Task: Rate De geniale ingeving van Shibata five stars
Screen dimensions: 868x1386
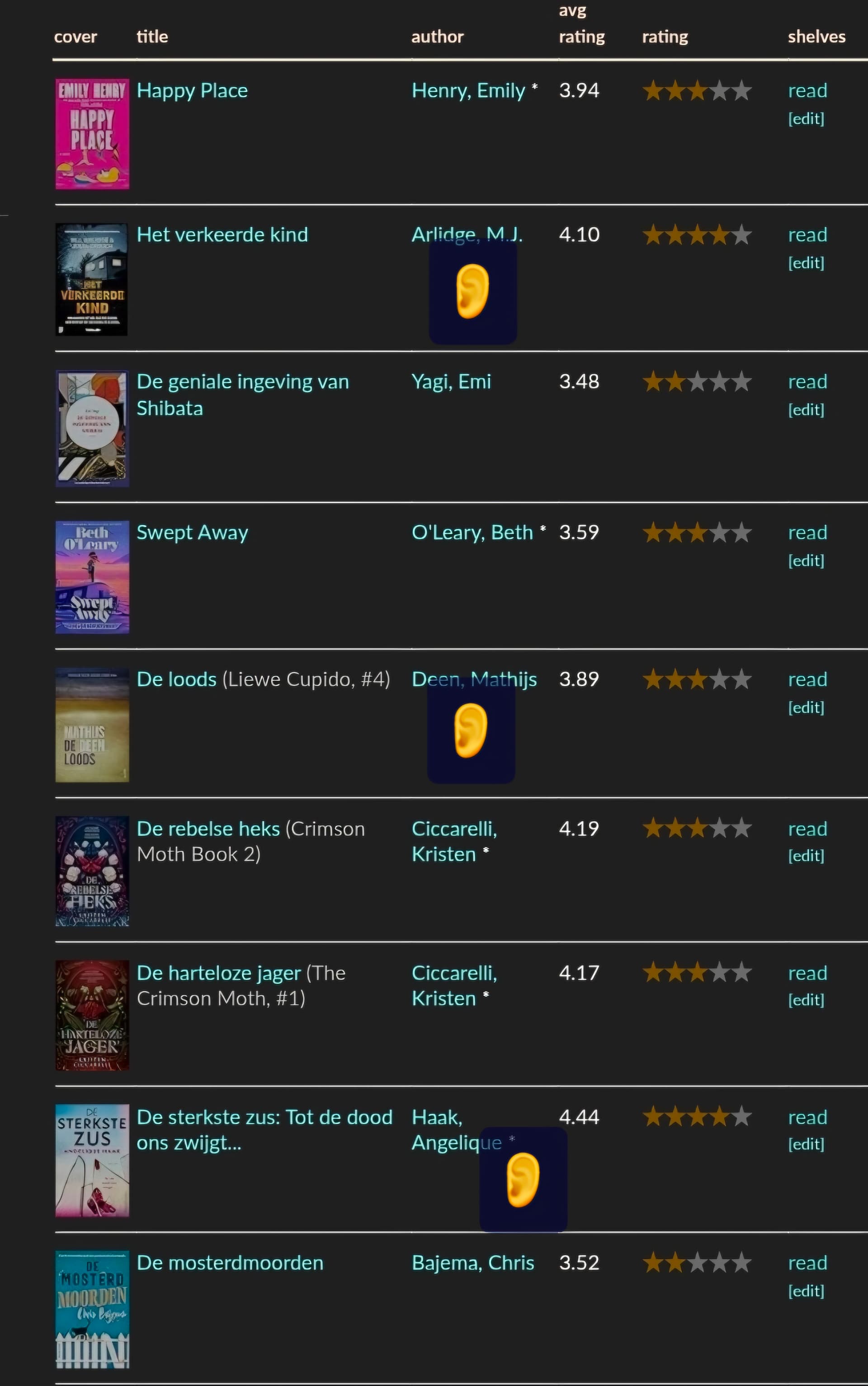Action: [742, 382]
